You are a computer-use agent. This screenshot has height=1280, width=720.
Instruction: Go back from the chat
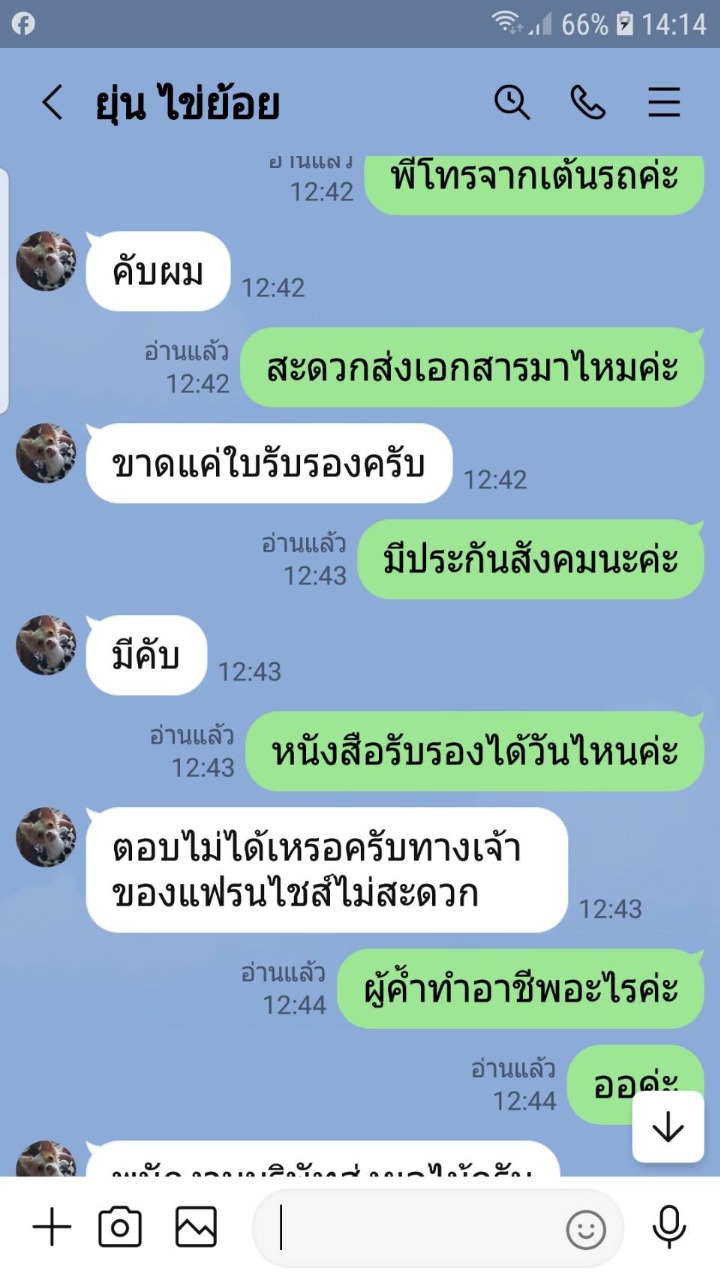point(52,102)
